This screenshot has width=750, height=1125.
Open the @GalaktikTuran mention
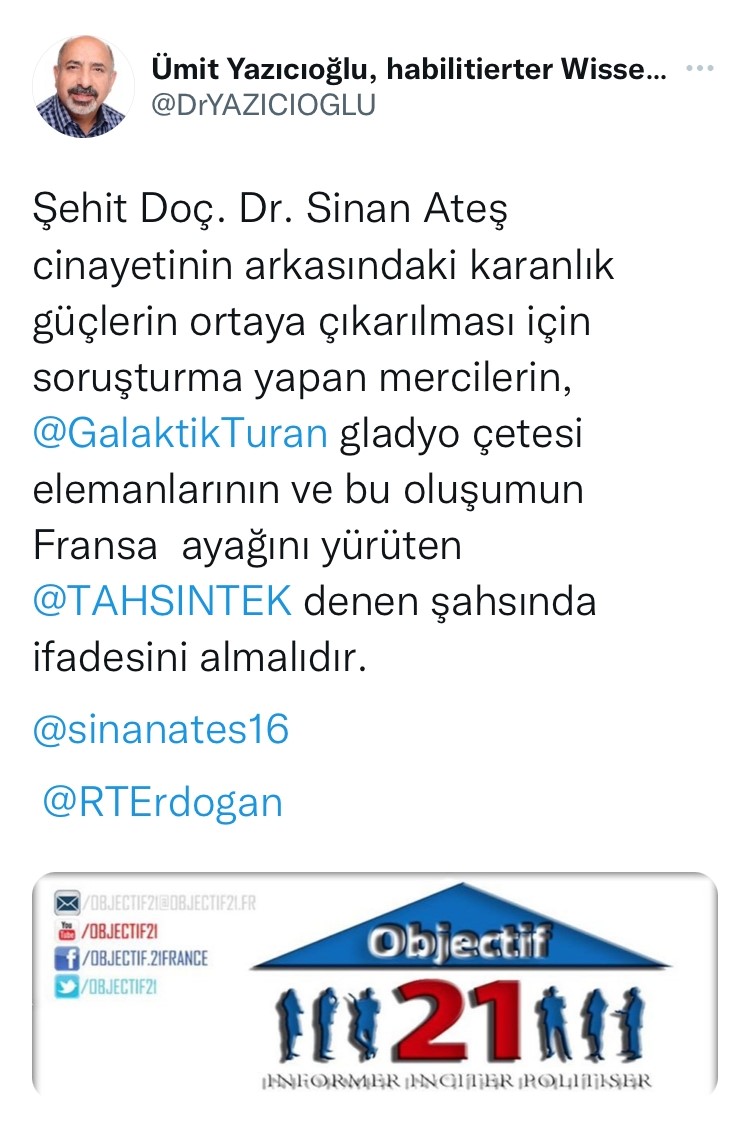coord(180,435)
